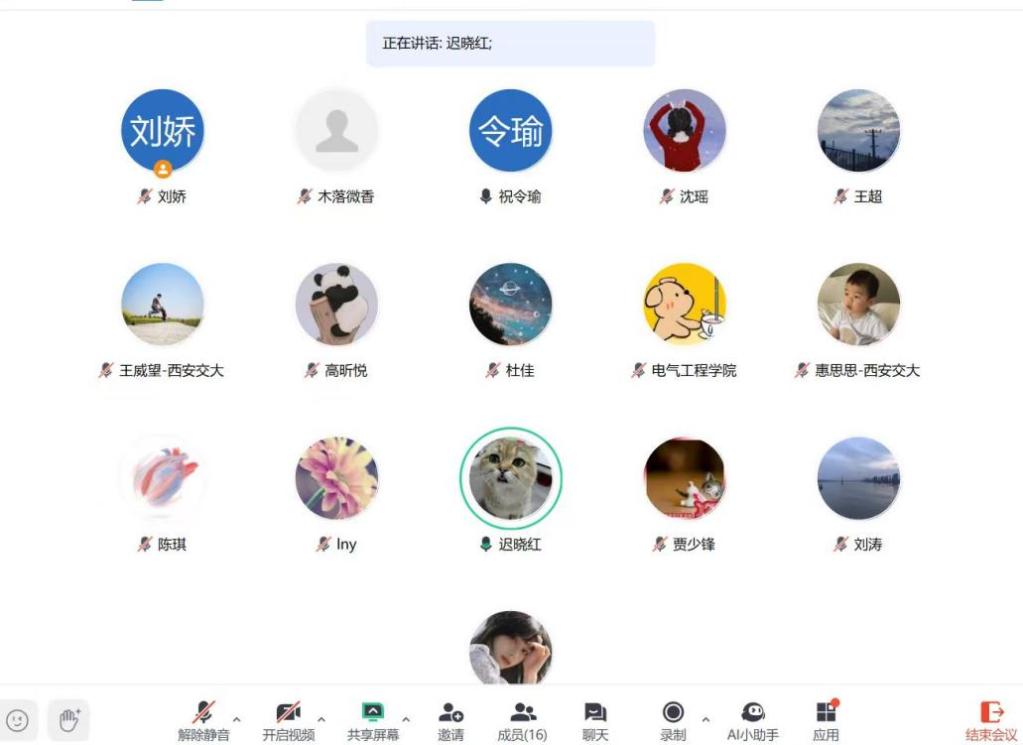Start screen sharing (共享屏幕)
Screen dimensions: 1023x745
coord(373,720)
